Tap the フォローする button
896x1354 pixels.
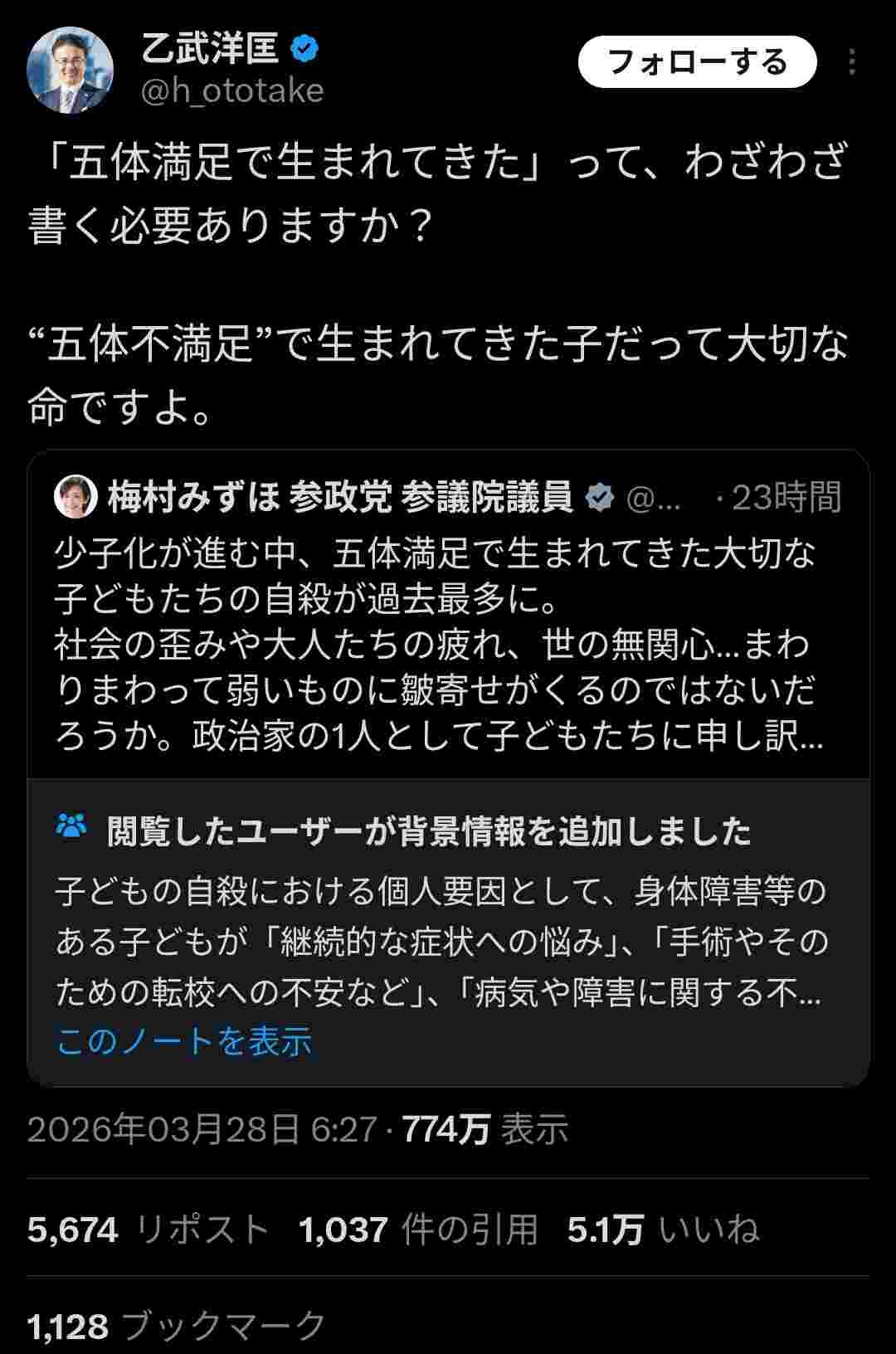click(x=697, y=62)
